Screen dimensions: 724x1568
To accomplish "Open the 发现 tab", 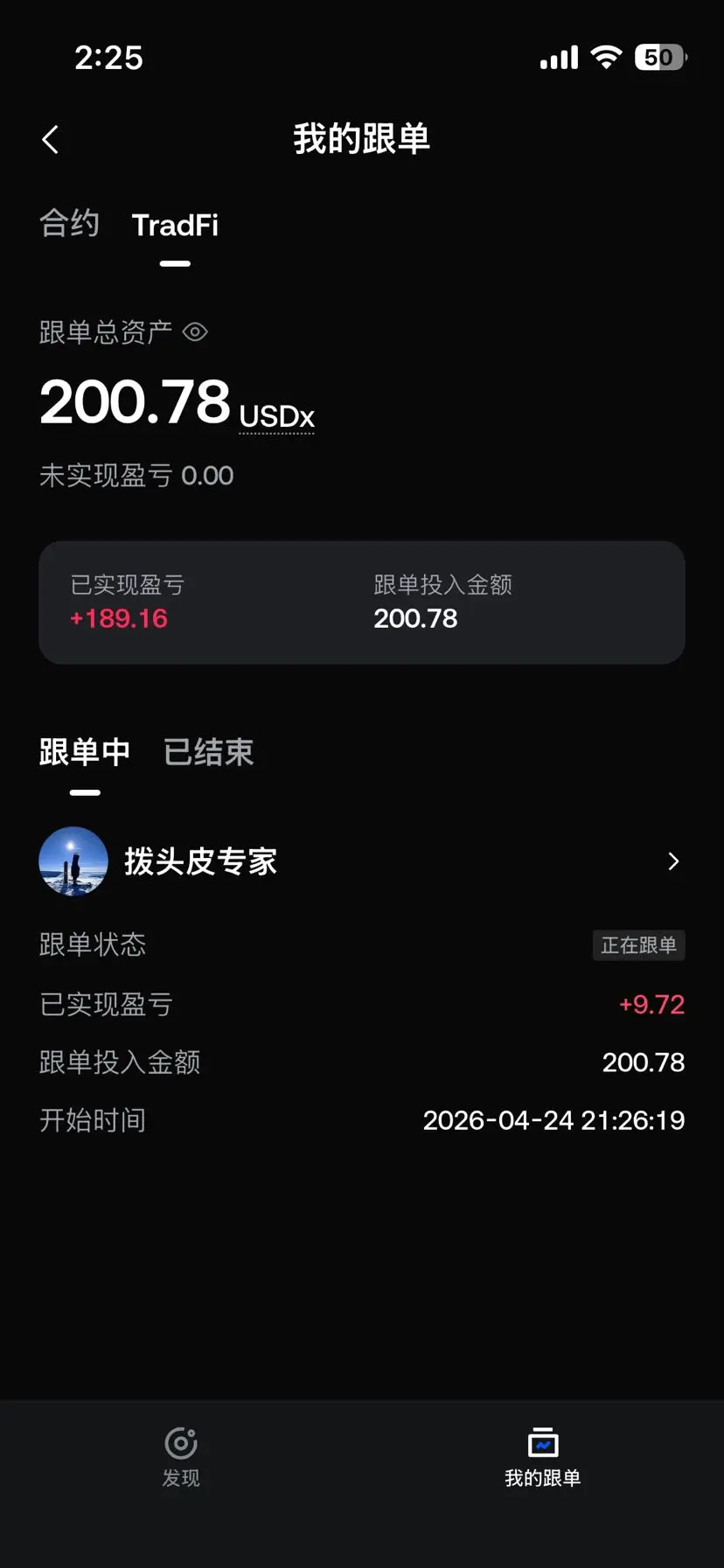I will 181,1456.
